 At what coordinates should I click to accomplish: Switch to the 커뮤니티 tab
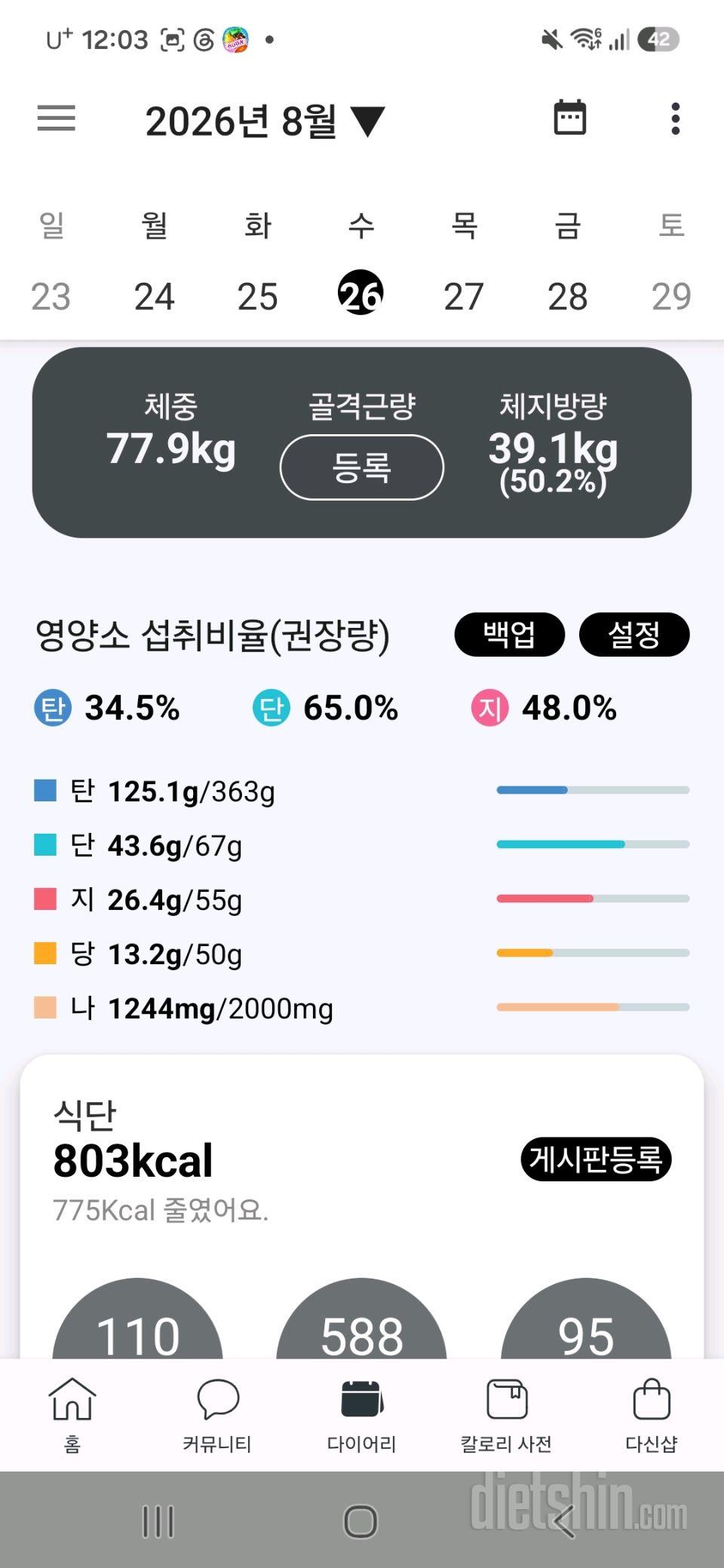(217, 1415)
